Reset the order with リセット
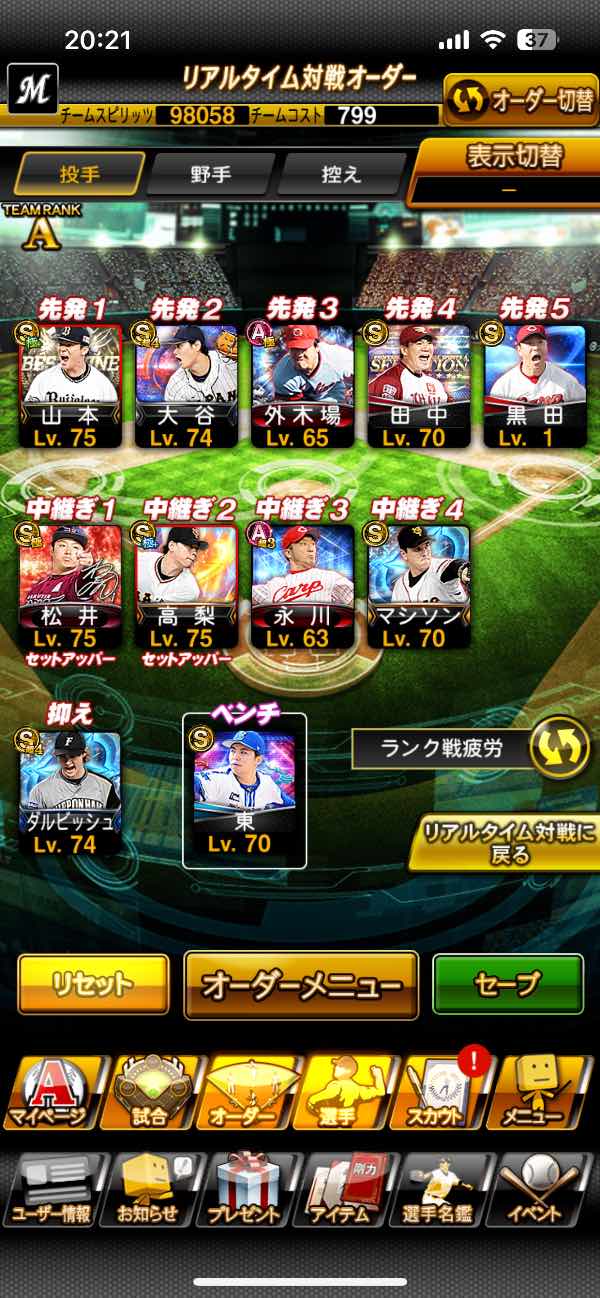600x1298 pixels. click(x=93, y=984)
